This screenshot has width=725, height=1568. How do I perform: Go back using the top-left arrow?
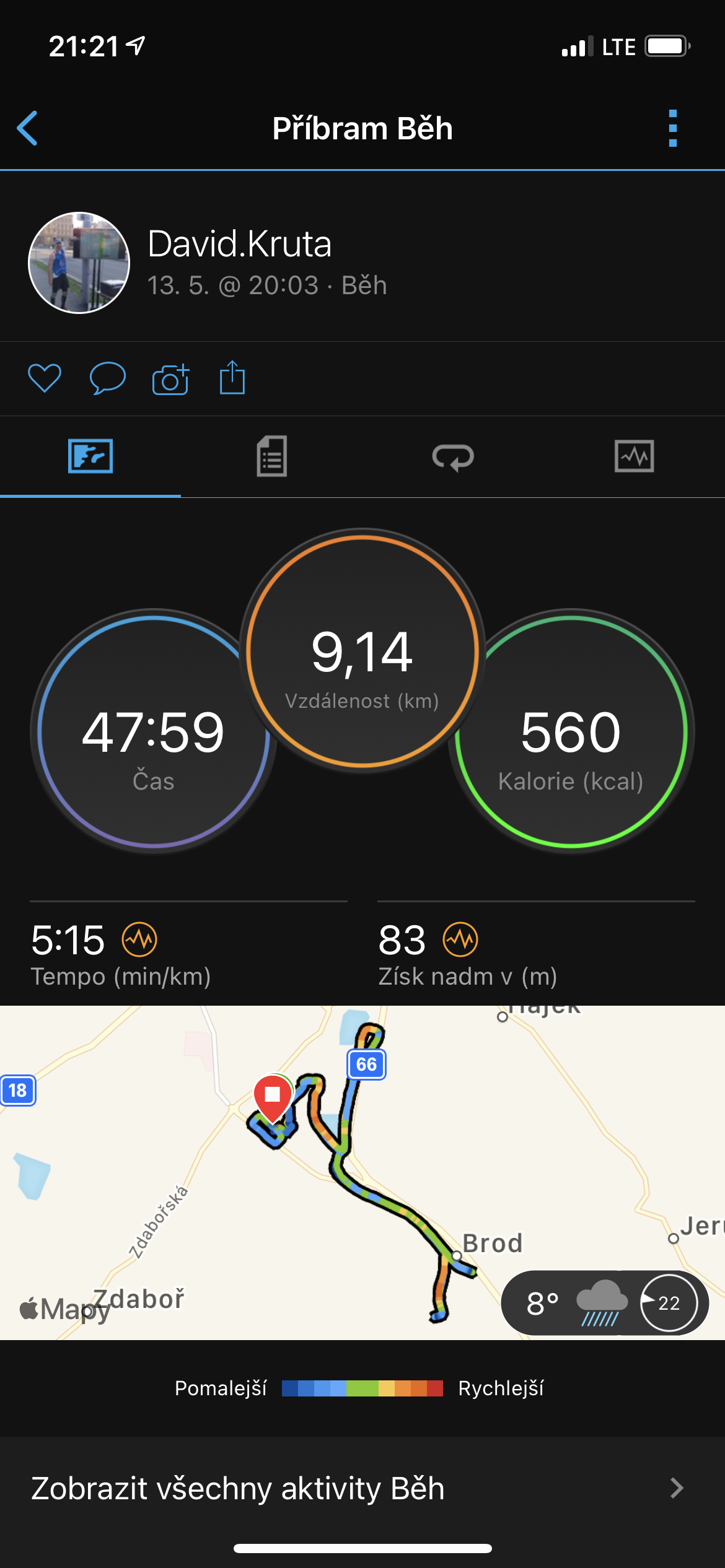27,128
